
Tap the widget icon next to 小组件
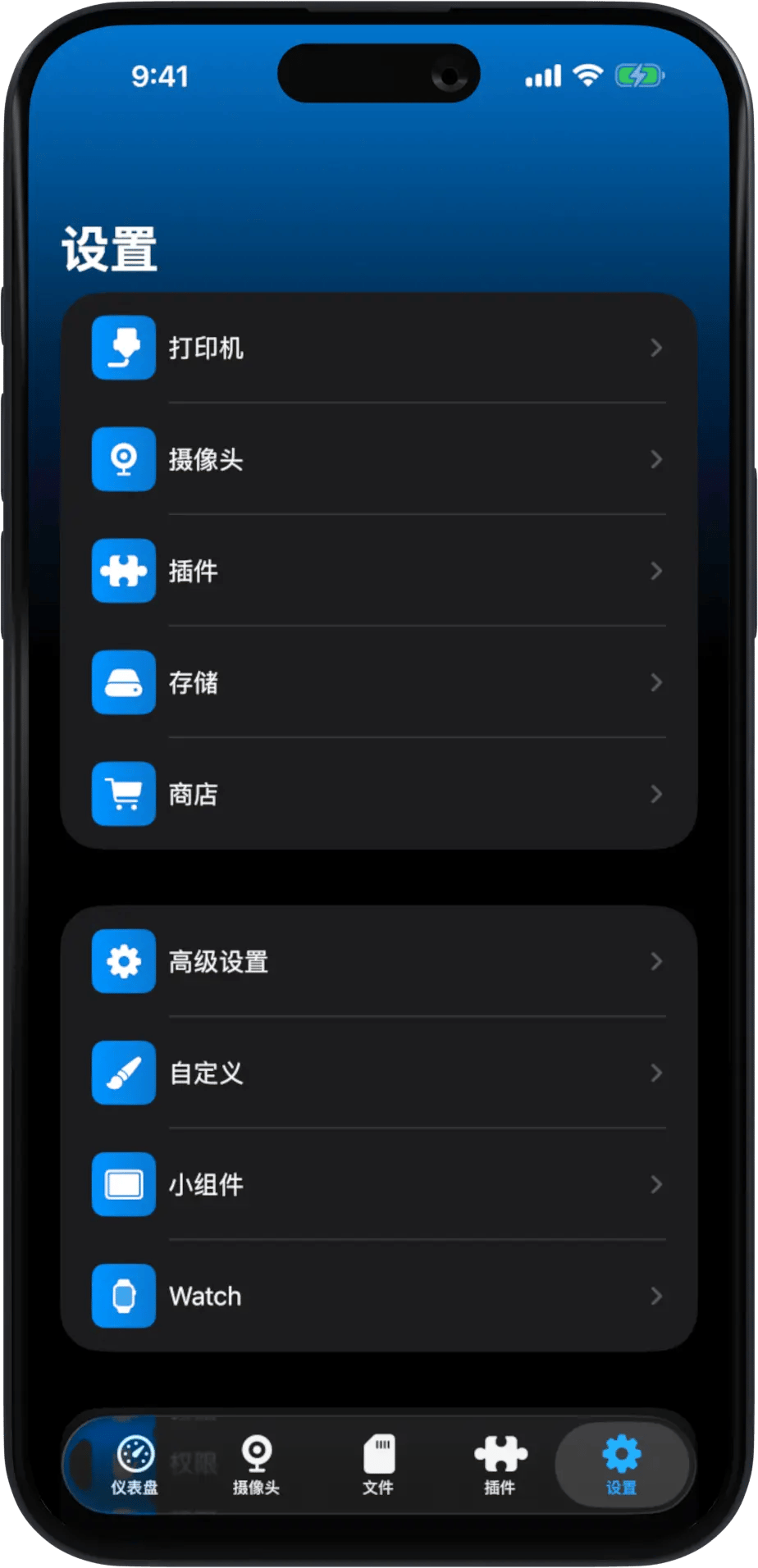[x=123, y=1185]
